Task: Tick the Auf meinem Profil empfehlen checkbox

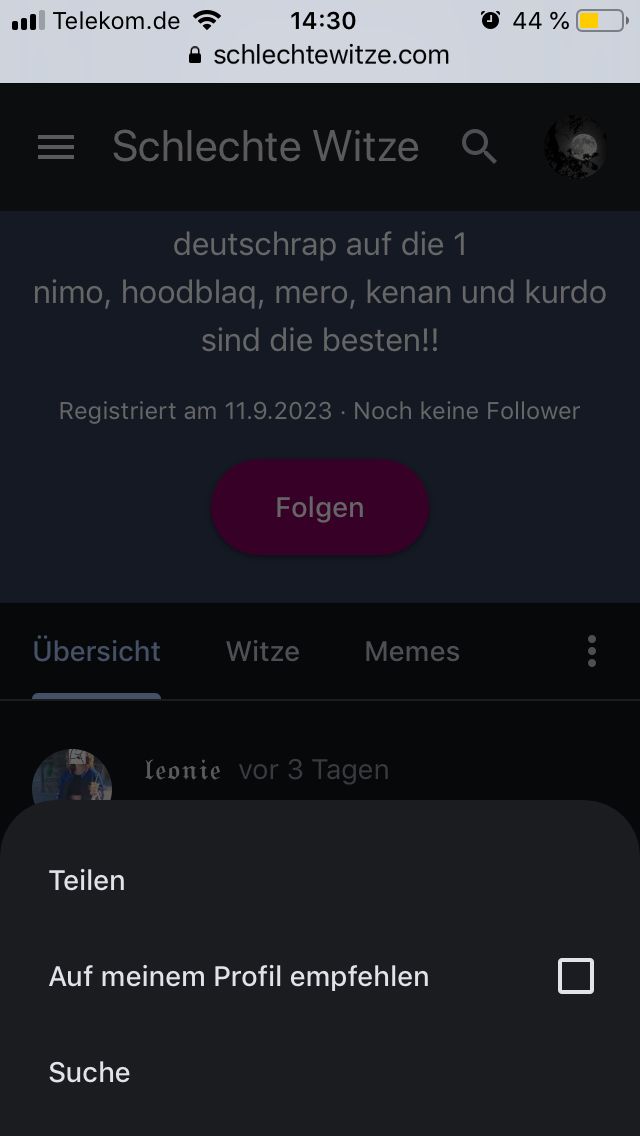Action: (x=575, y=976)
